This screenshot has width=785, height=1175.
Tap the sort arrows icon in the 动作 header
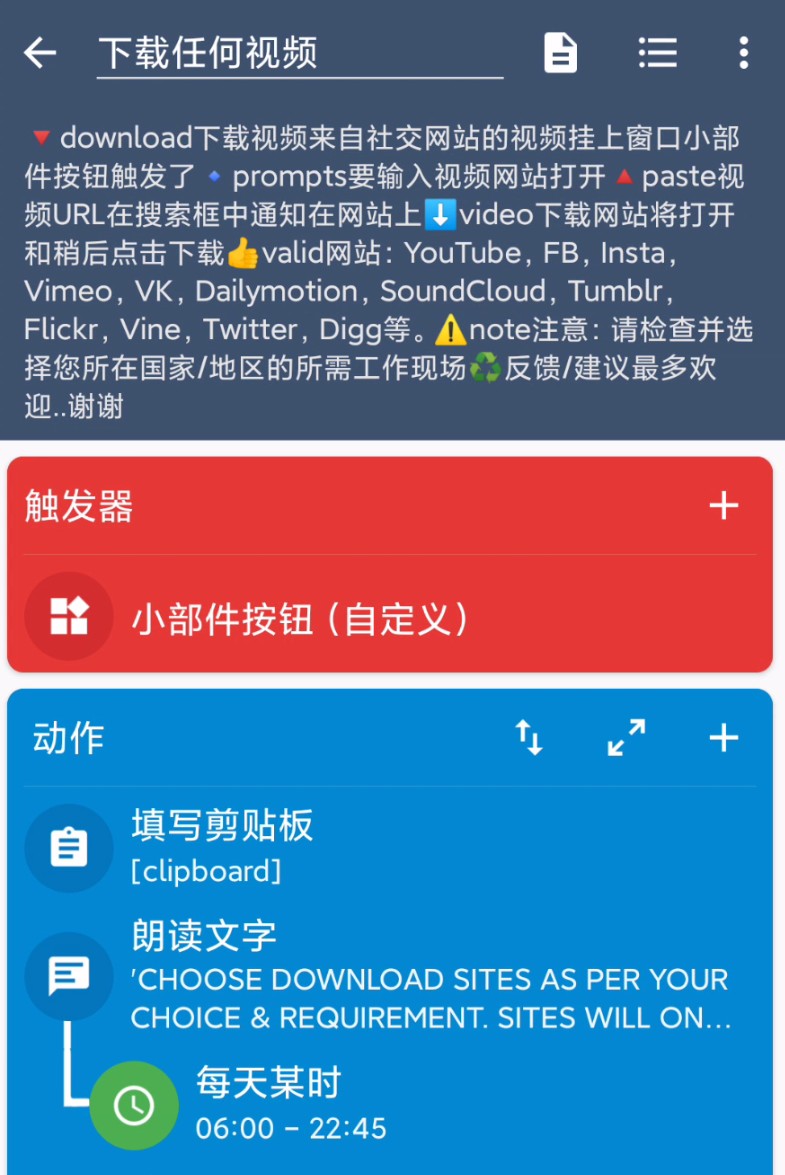[529, 737]
